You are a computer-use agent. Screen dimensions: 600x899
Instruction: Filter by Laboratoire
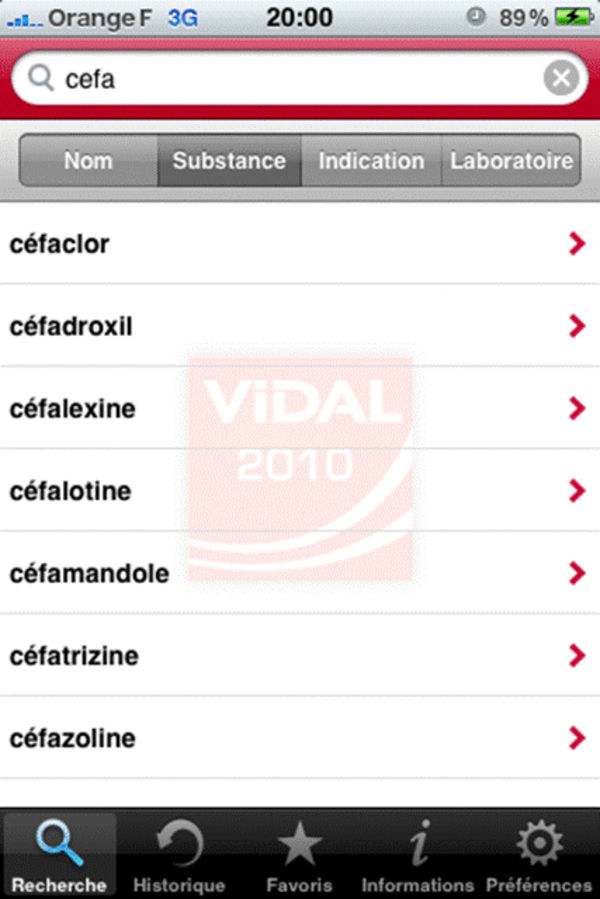(x=511, y=161)
